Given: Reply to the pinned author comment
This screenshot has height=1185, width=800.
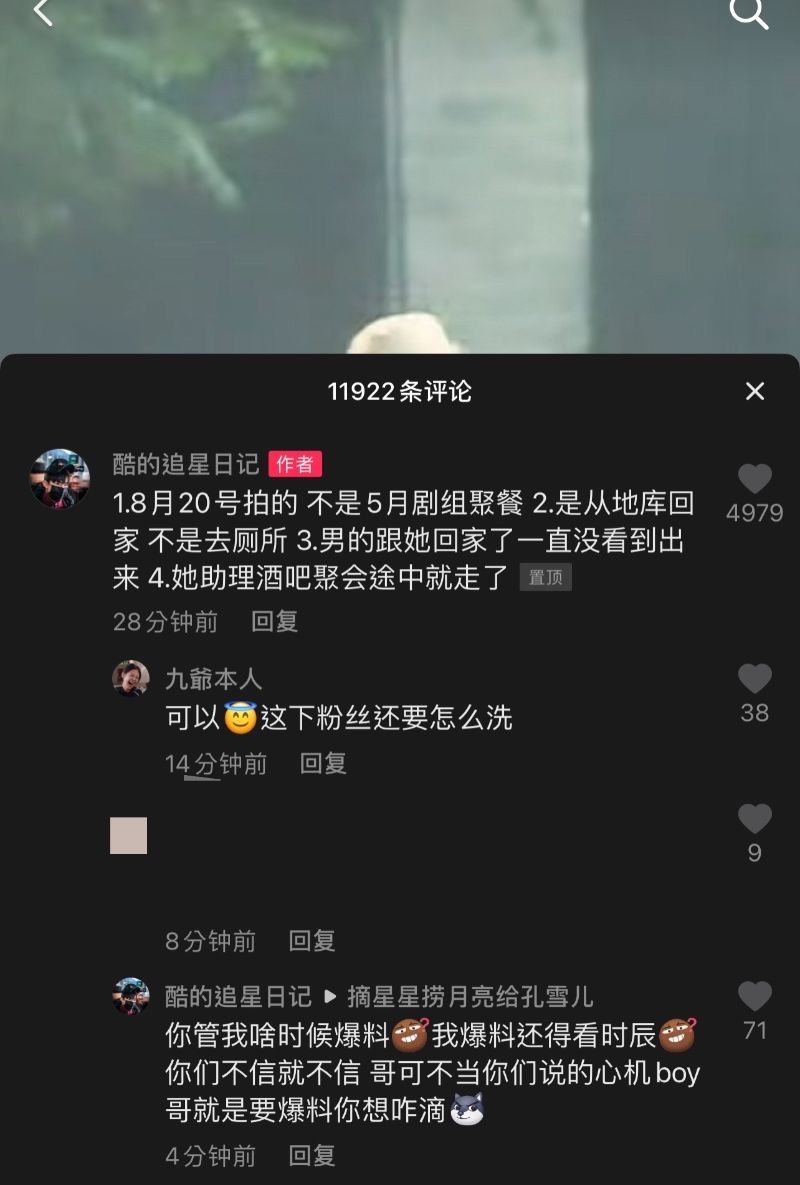Looking at the screenshot, I should 274,622.
